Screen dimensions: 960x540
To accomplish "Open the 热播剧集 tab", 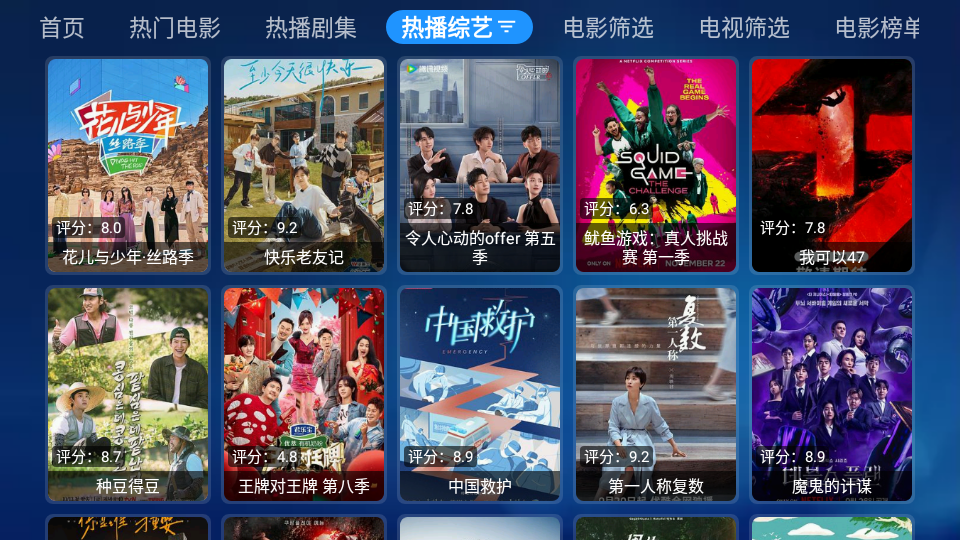I will click(x=311, y=28).
